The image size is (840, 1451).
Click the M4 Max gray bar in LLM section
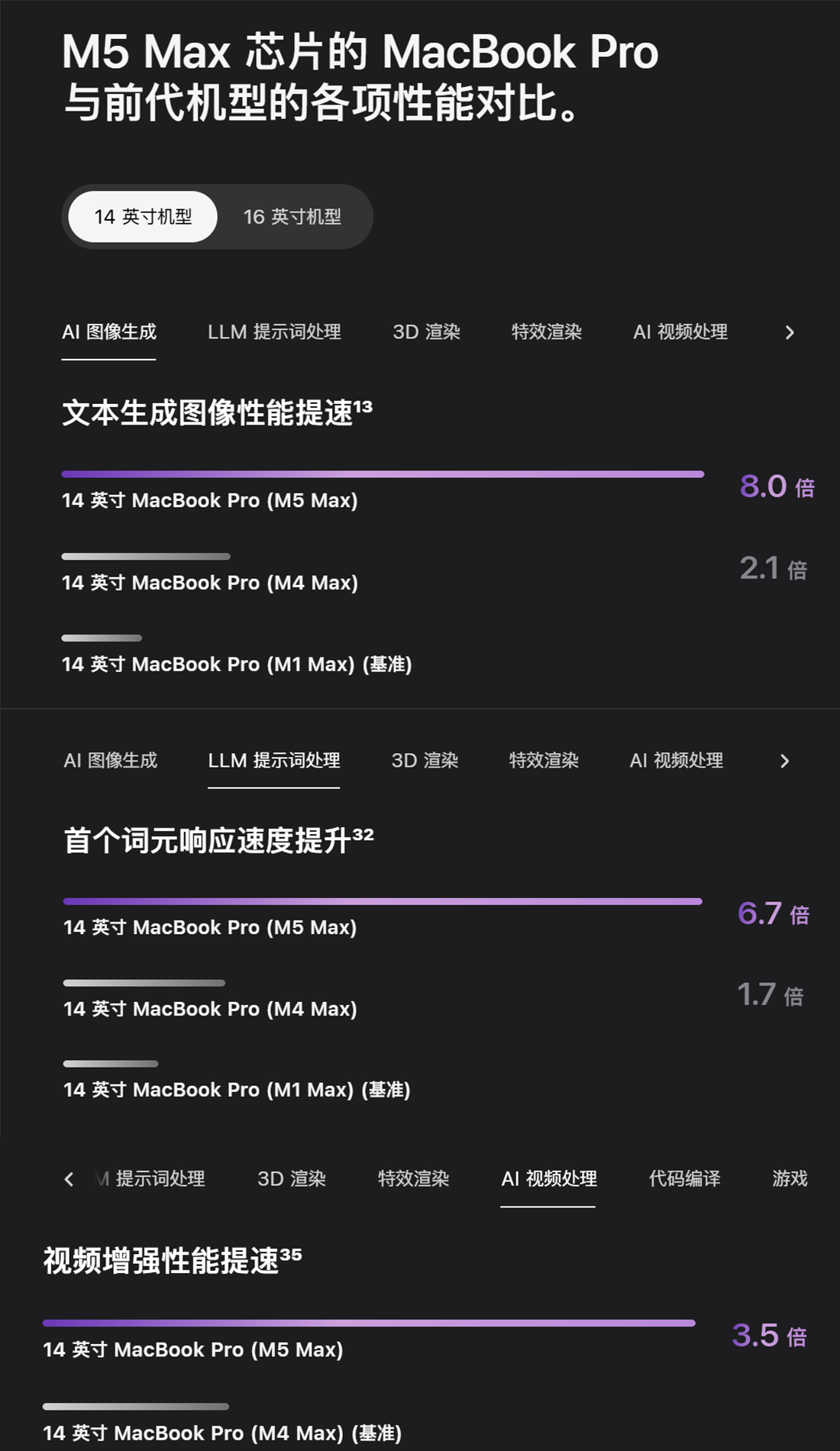(145, 982)
